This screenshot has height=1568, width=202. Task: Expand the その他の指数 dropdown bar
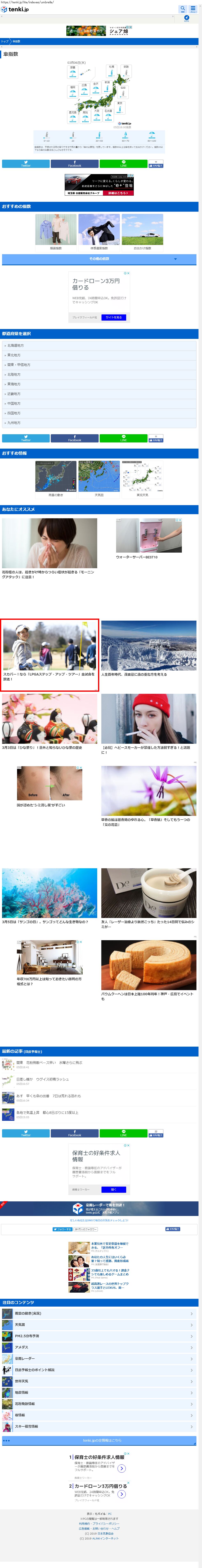click(x=99, y=259)
